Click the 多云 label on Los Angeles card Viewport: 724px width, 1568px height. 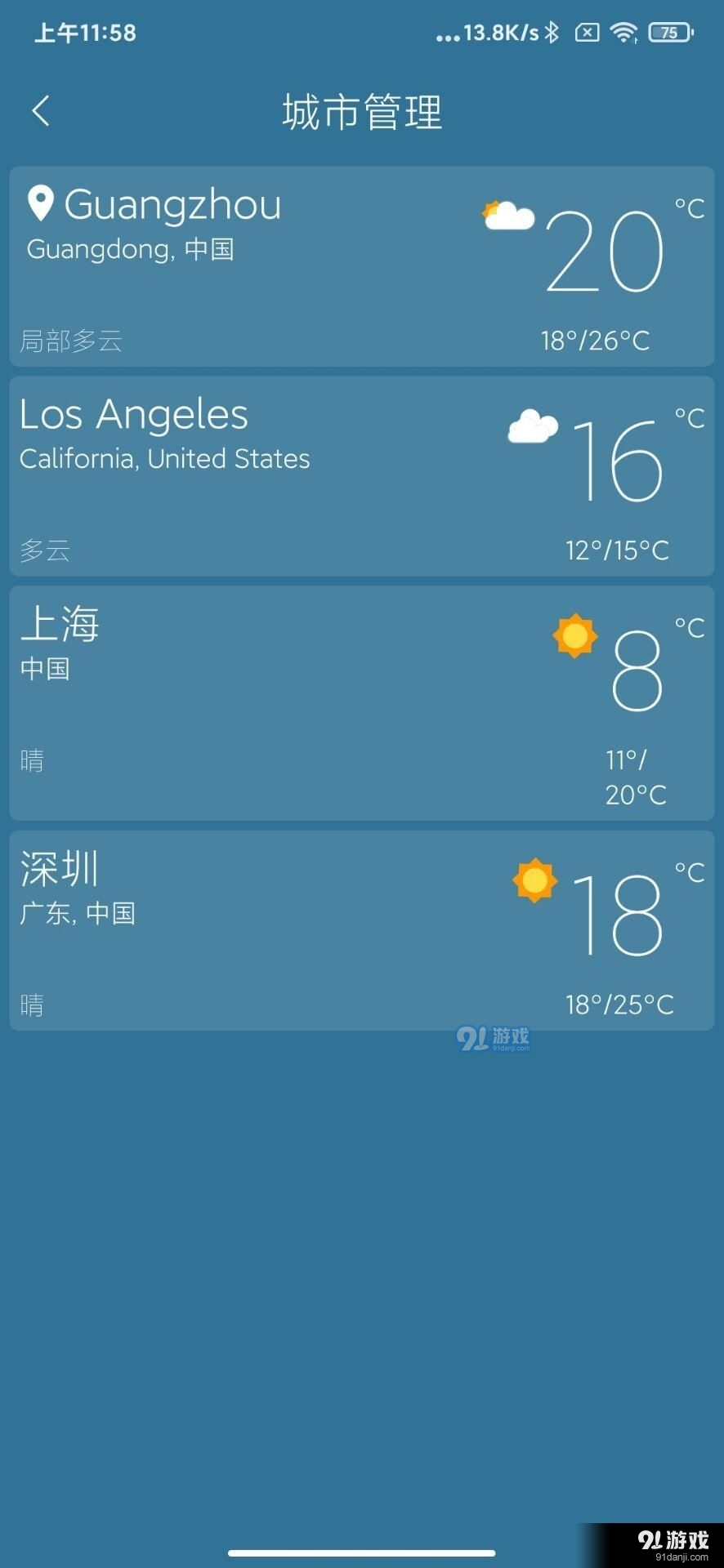[44, 550]
